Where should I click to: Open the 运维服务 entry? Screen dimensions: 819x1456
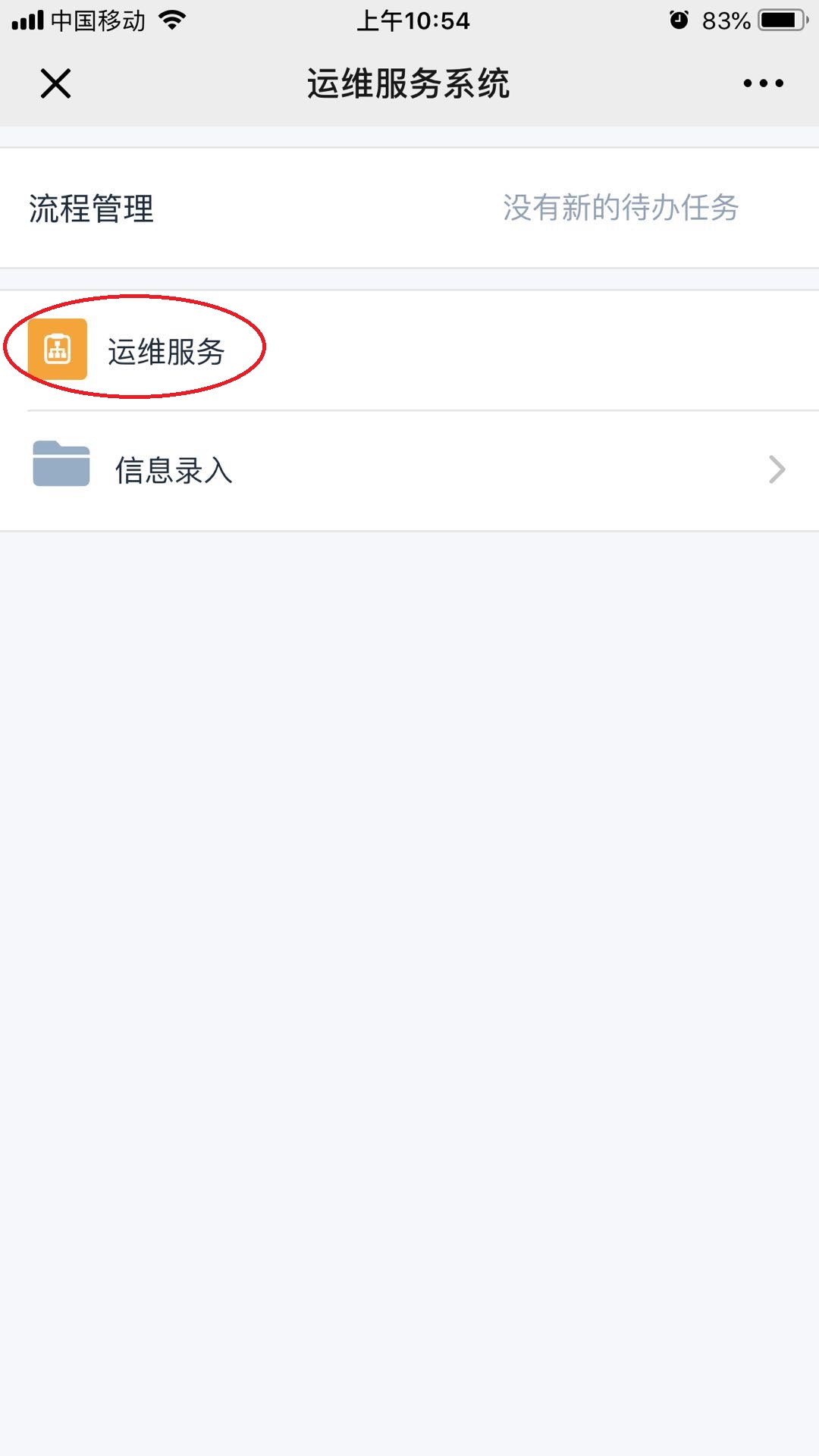pyautogui.click(x=165, y=351)
